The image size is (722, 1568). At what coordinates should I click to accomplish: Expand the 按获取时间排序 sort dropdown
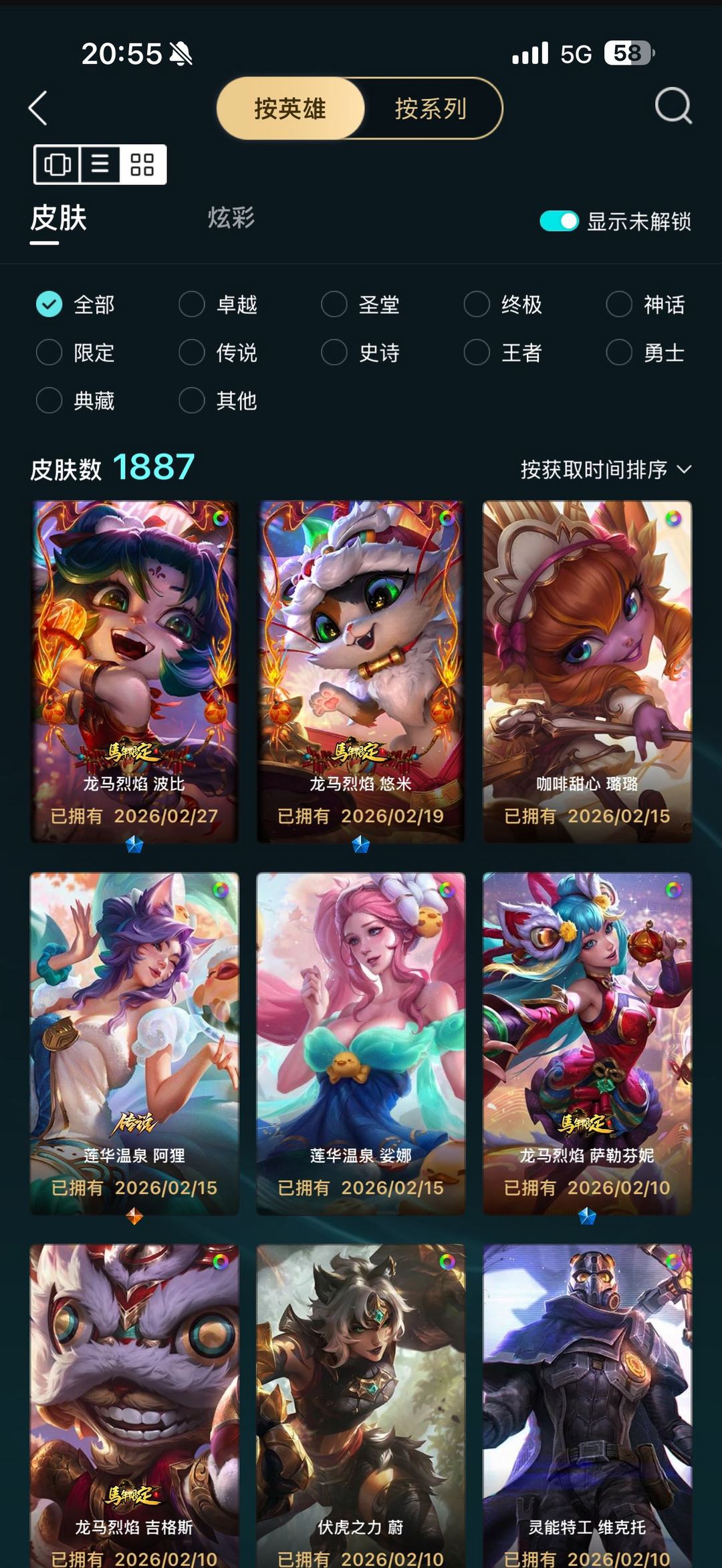606,470
